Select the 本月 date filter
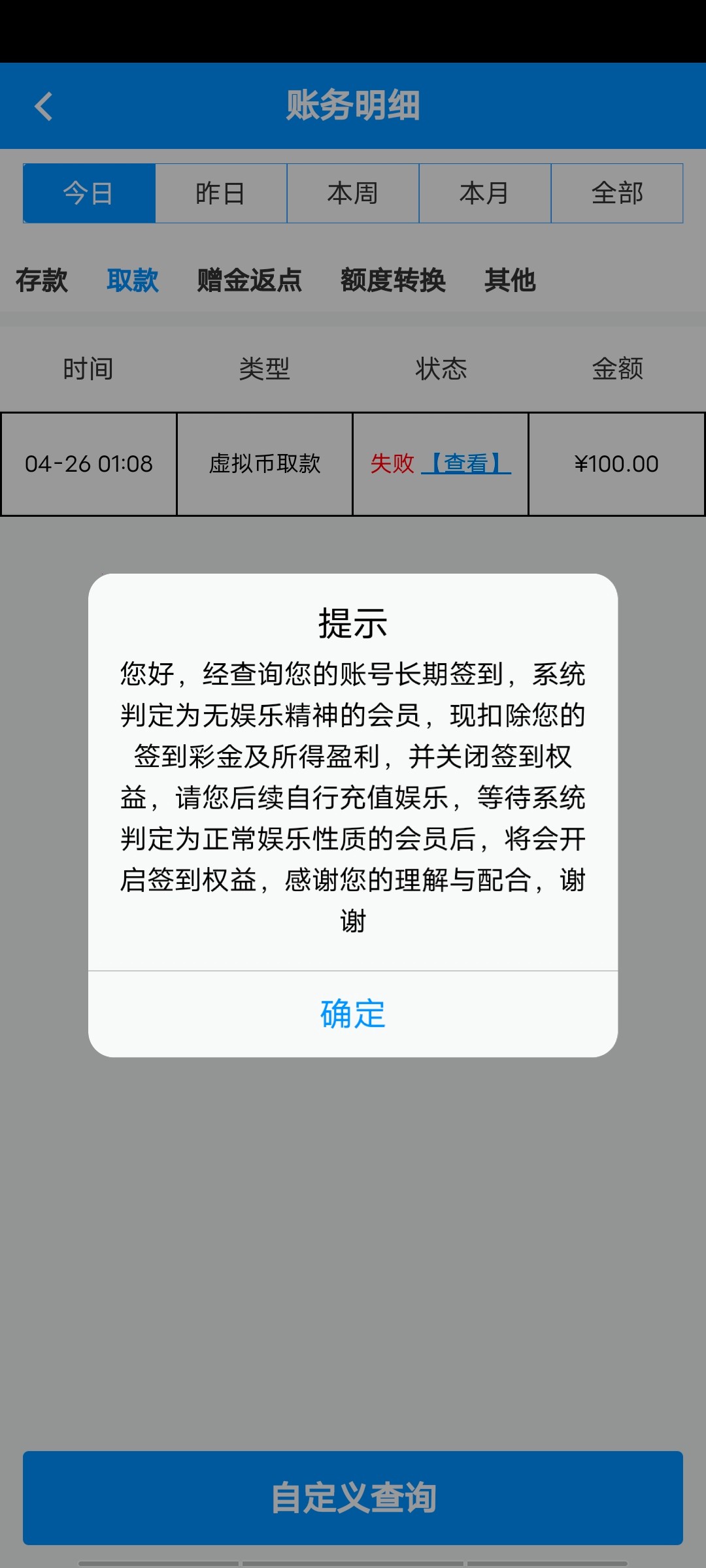The height and width of the screenshot is (1568, 706). (x=484, y=193)
